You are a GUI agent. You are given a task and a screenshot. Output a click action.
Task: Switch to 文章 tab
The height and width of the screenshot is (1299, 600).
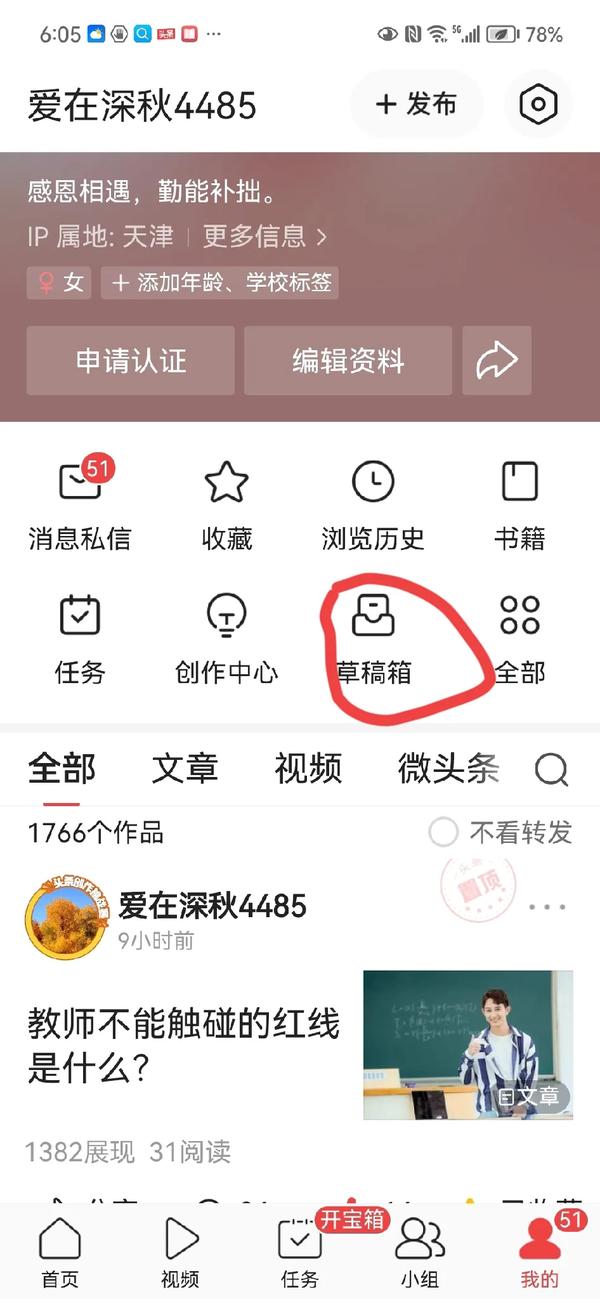185,769
